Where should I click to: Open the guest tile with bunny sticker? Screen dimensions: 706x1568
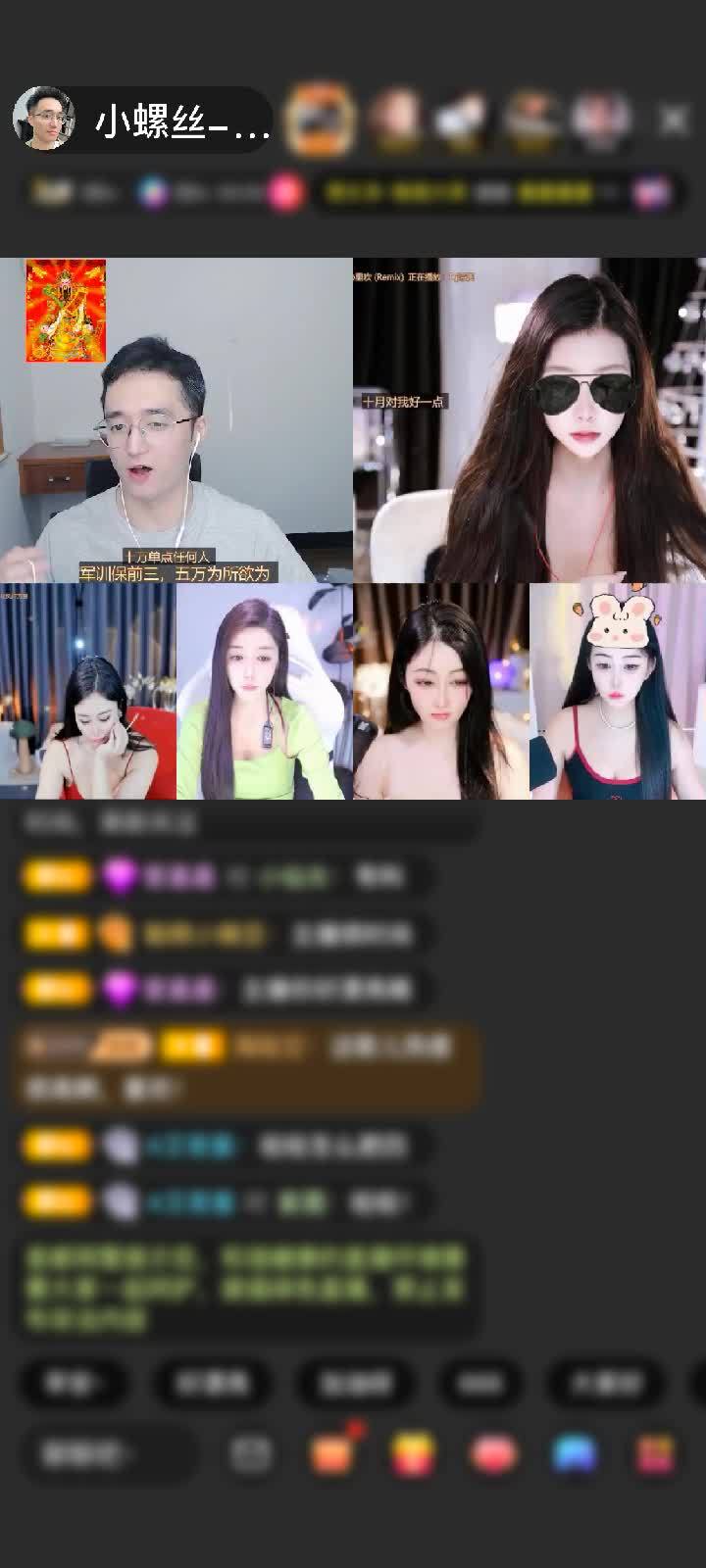click(x=618, y=692)
